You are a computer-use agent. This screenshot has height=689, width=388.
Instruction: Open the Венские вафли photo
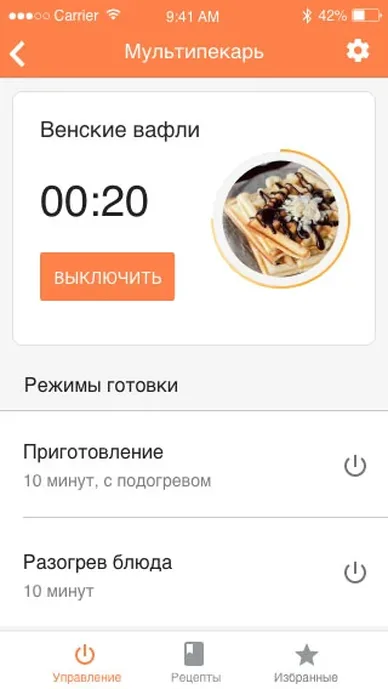click(281, 218)
